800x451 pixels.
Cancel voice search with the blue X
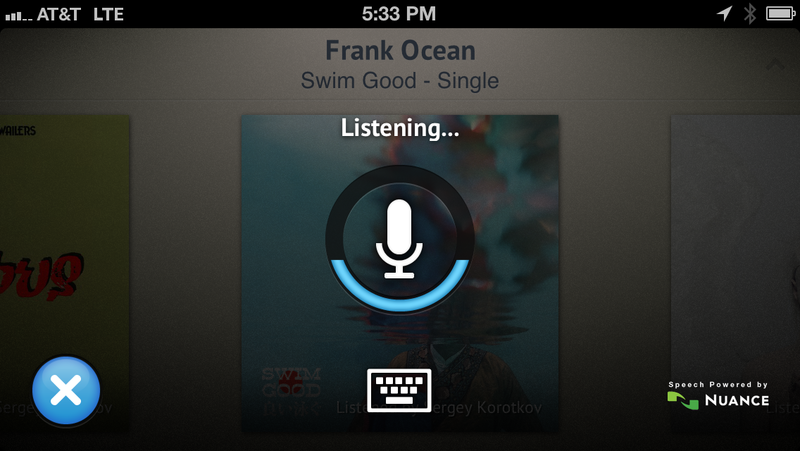[66, 391]
